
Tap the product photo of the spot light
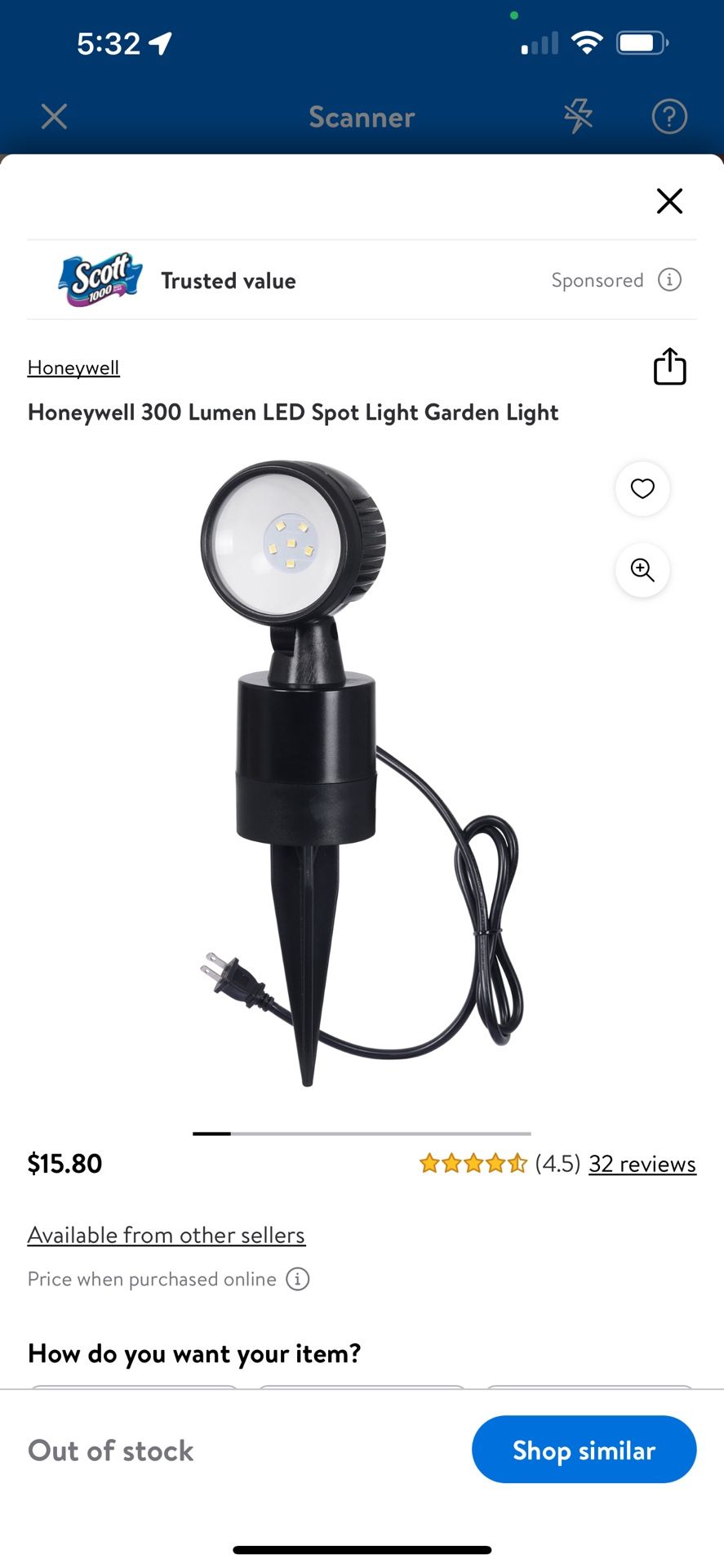(343, 776)
